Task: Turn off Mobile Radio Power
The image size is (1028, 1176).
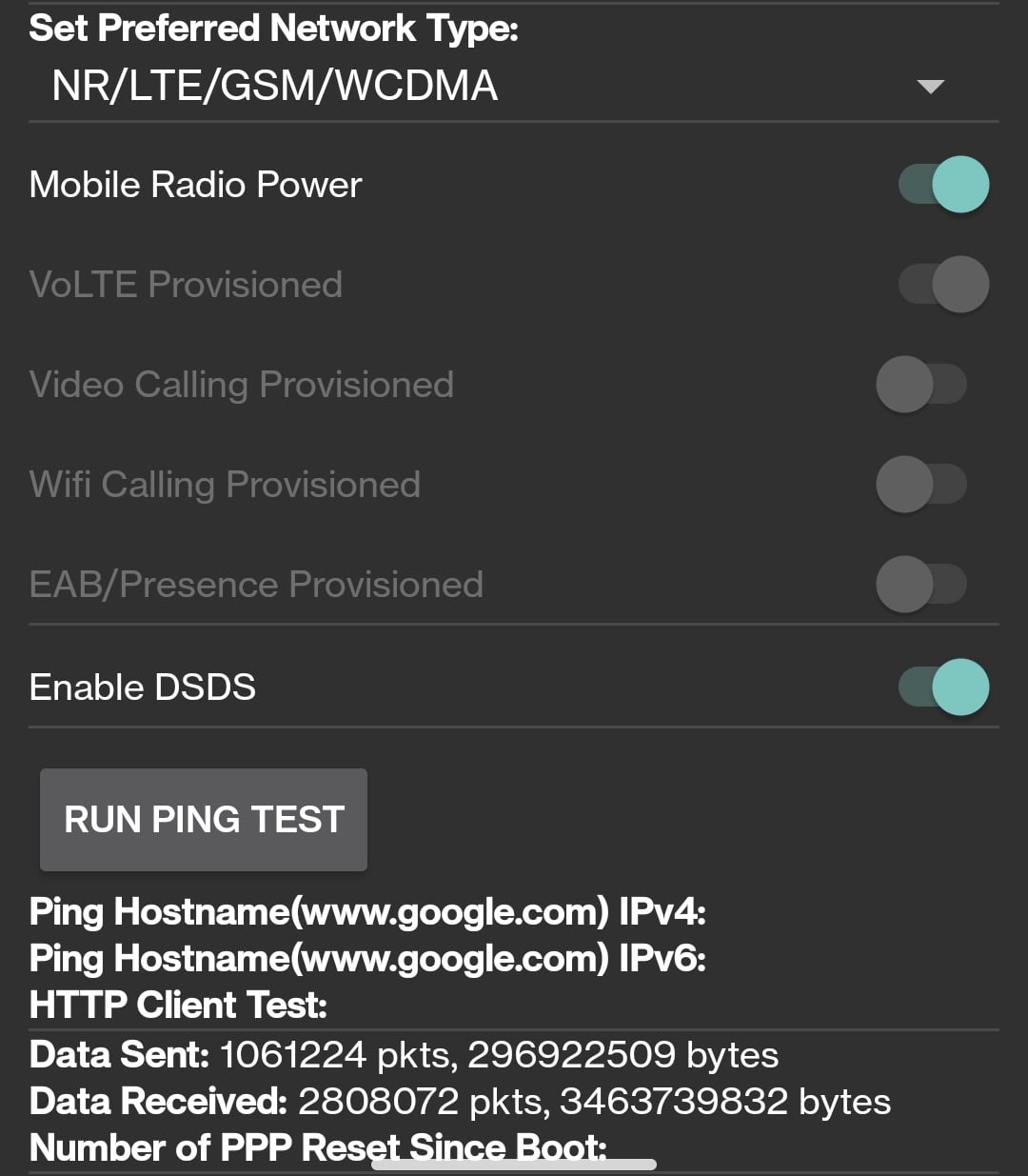Action: [x=942, y=185]
